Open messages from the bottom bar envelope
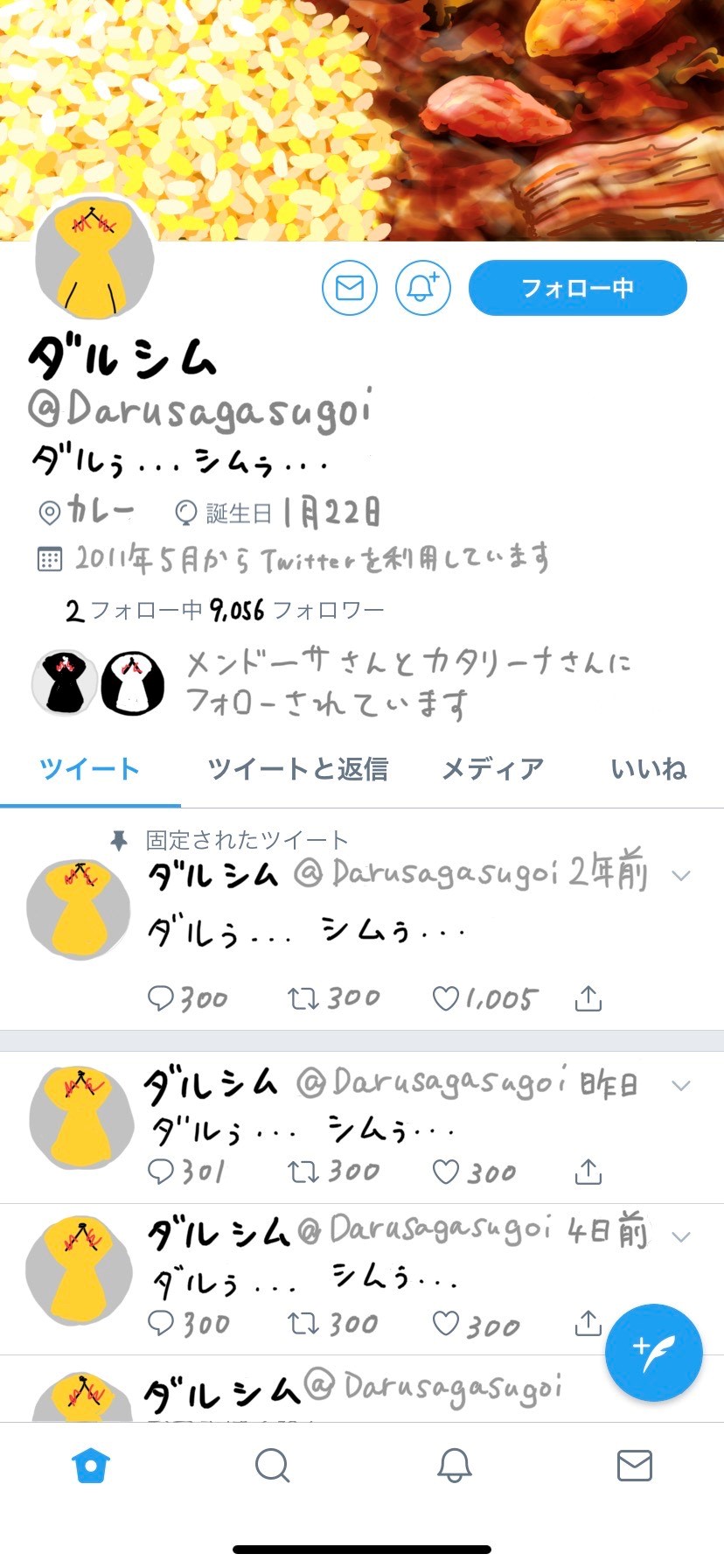Image resolution: width=724 pixels, height=1568 pixels. click(634, 1465)
